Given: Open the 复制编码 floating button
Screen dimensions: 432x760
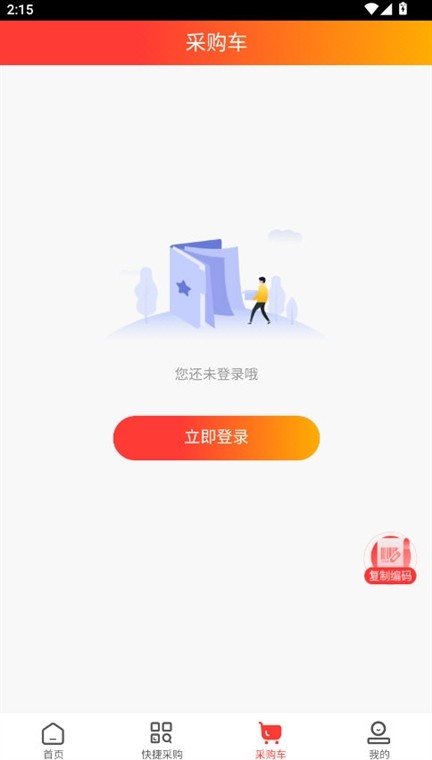Looking at the screenshot, I should click(x=390, y=558).
